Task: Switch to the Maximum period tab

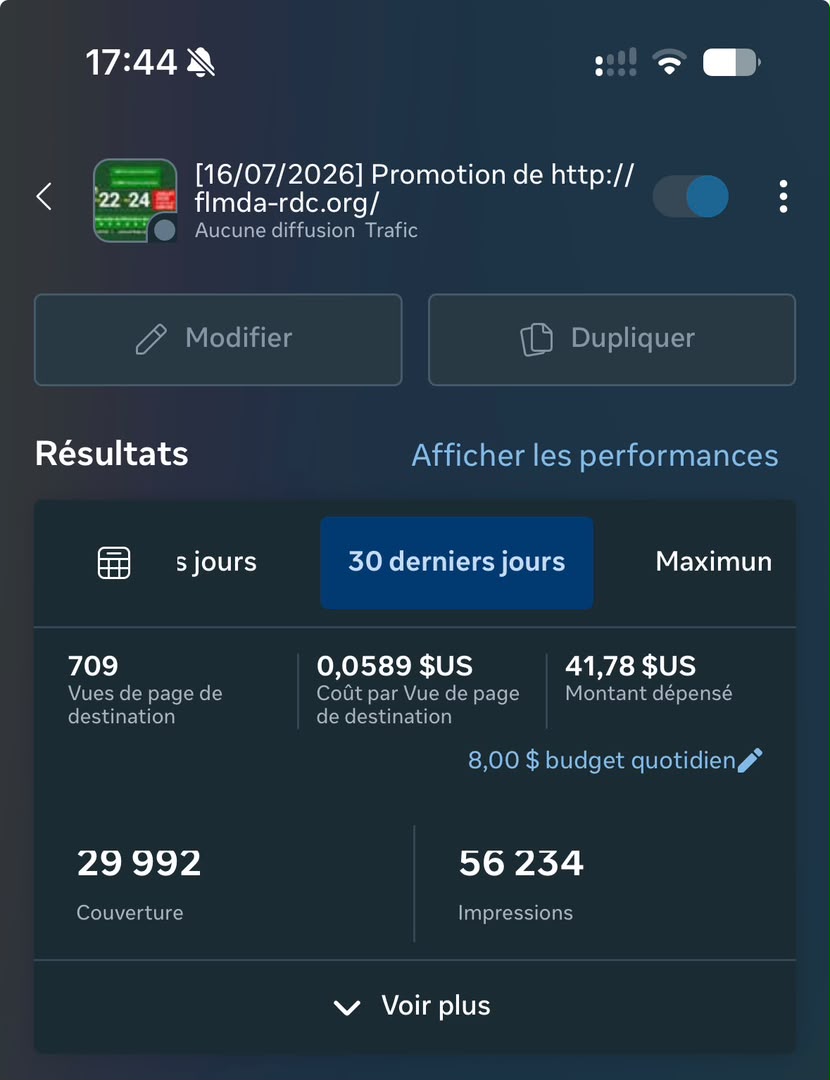Action: (x=714, y=562)
